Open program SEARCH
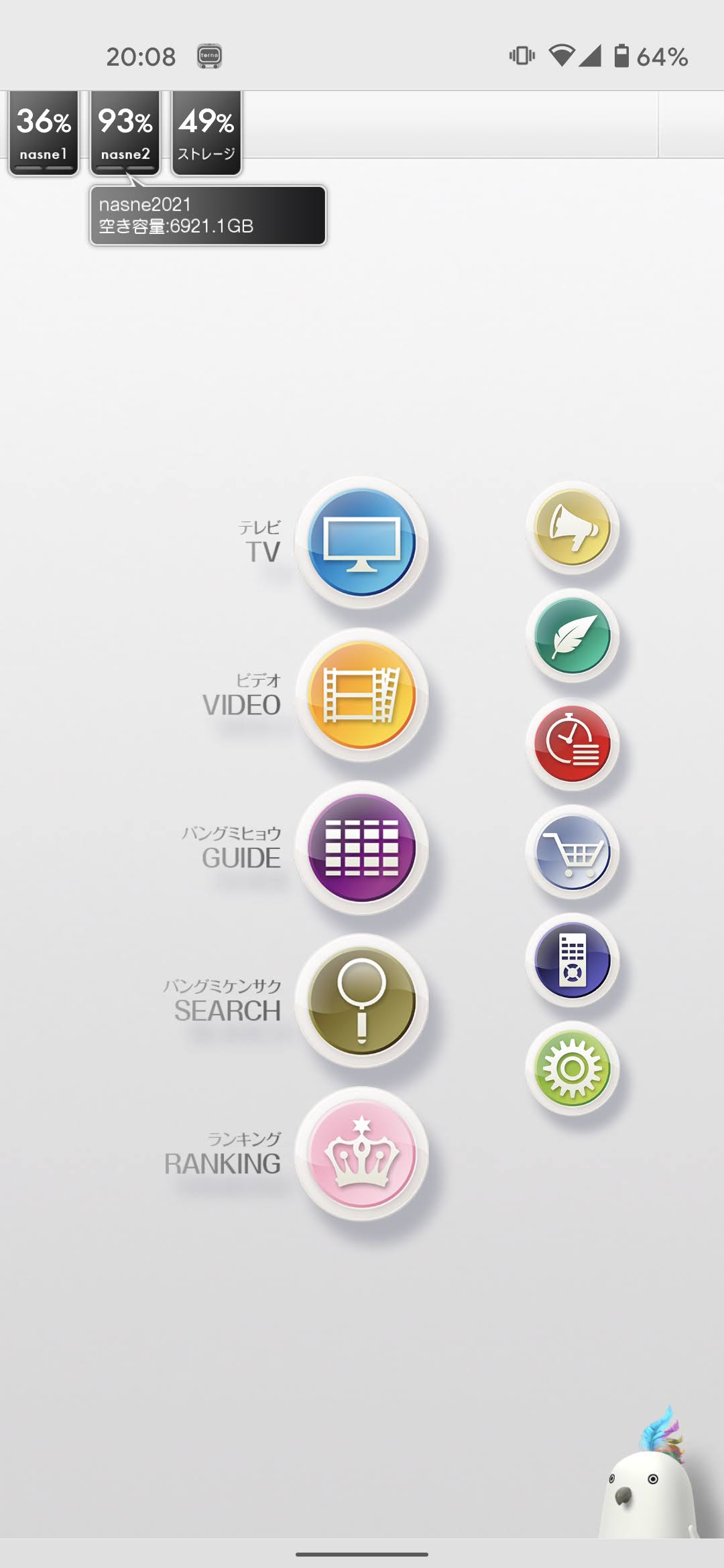 pos(362,1000)
